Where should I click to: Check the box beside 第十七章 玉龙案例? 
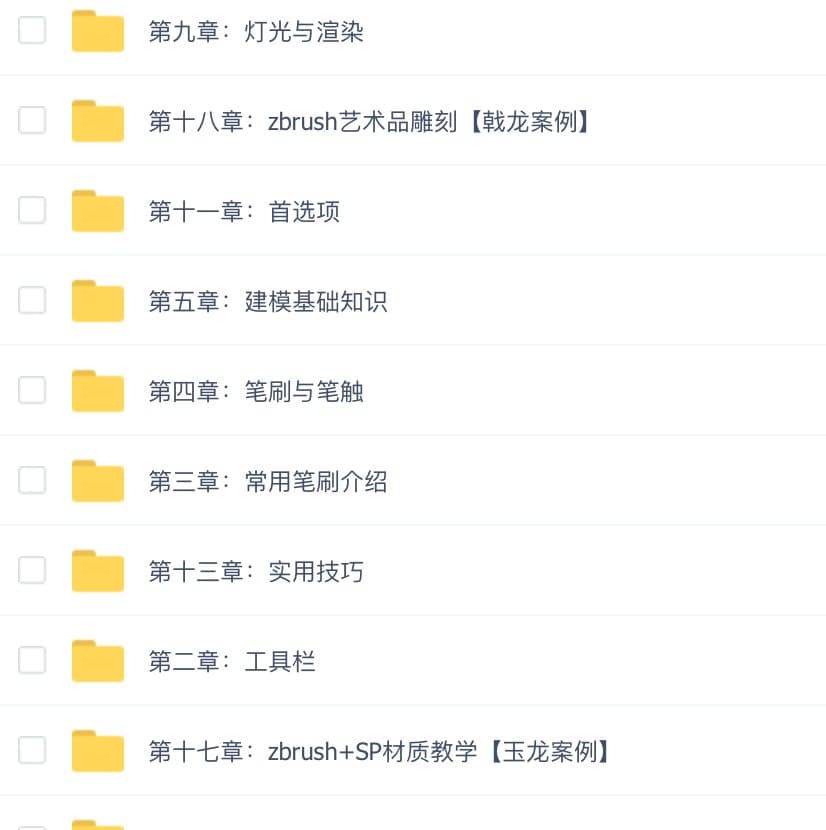(32, 751)
